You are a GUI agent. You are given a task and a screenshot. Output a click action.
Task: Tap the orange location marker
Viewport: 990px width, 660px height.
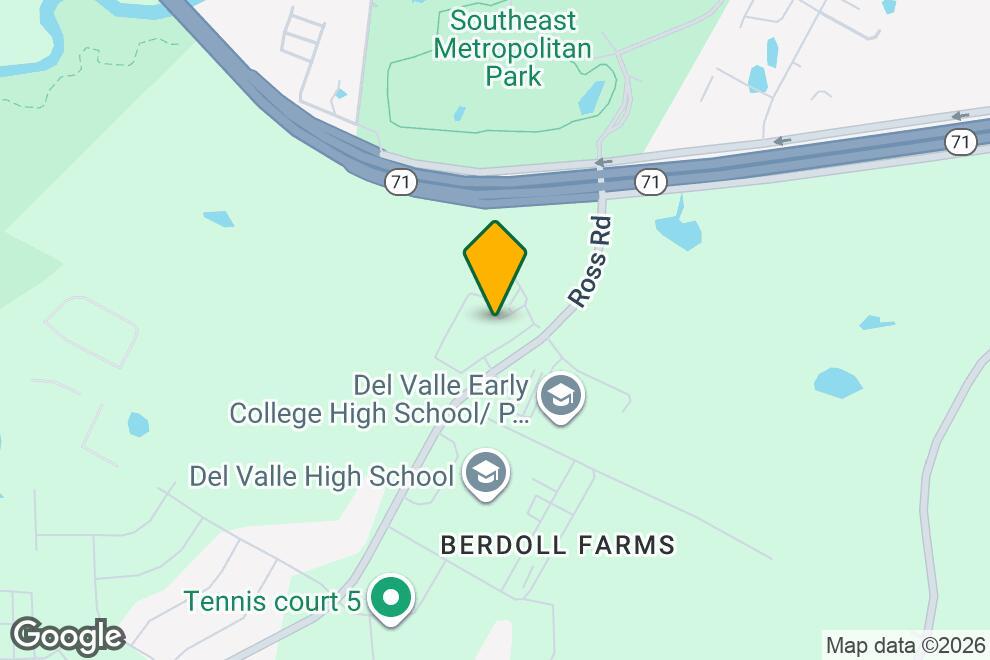coord(495,262)
